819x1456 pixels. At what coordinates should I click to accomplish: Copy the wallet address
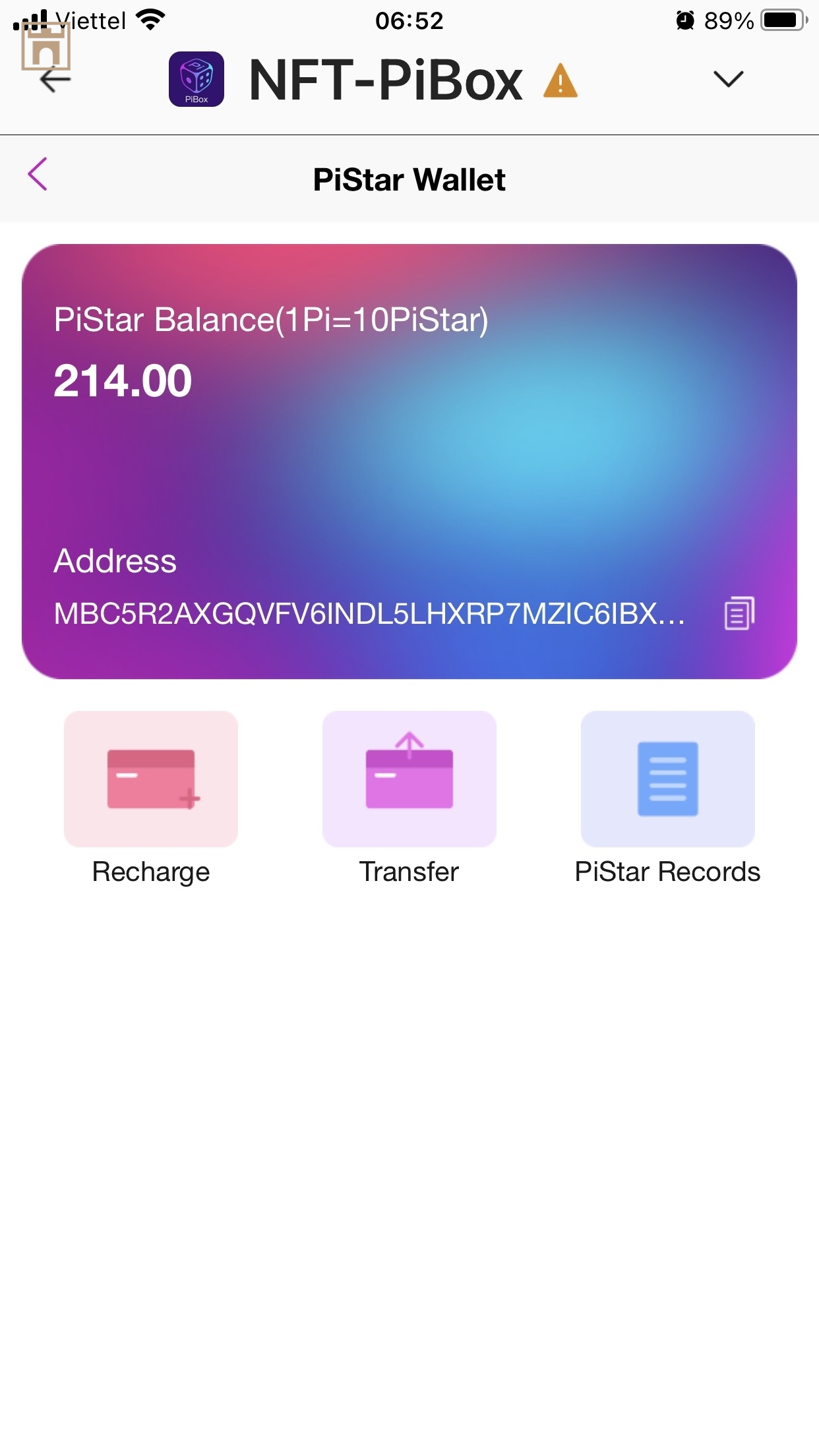(739, 613)
